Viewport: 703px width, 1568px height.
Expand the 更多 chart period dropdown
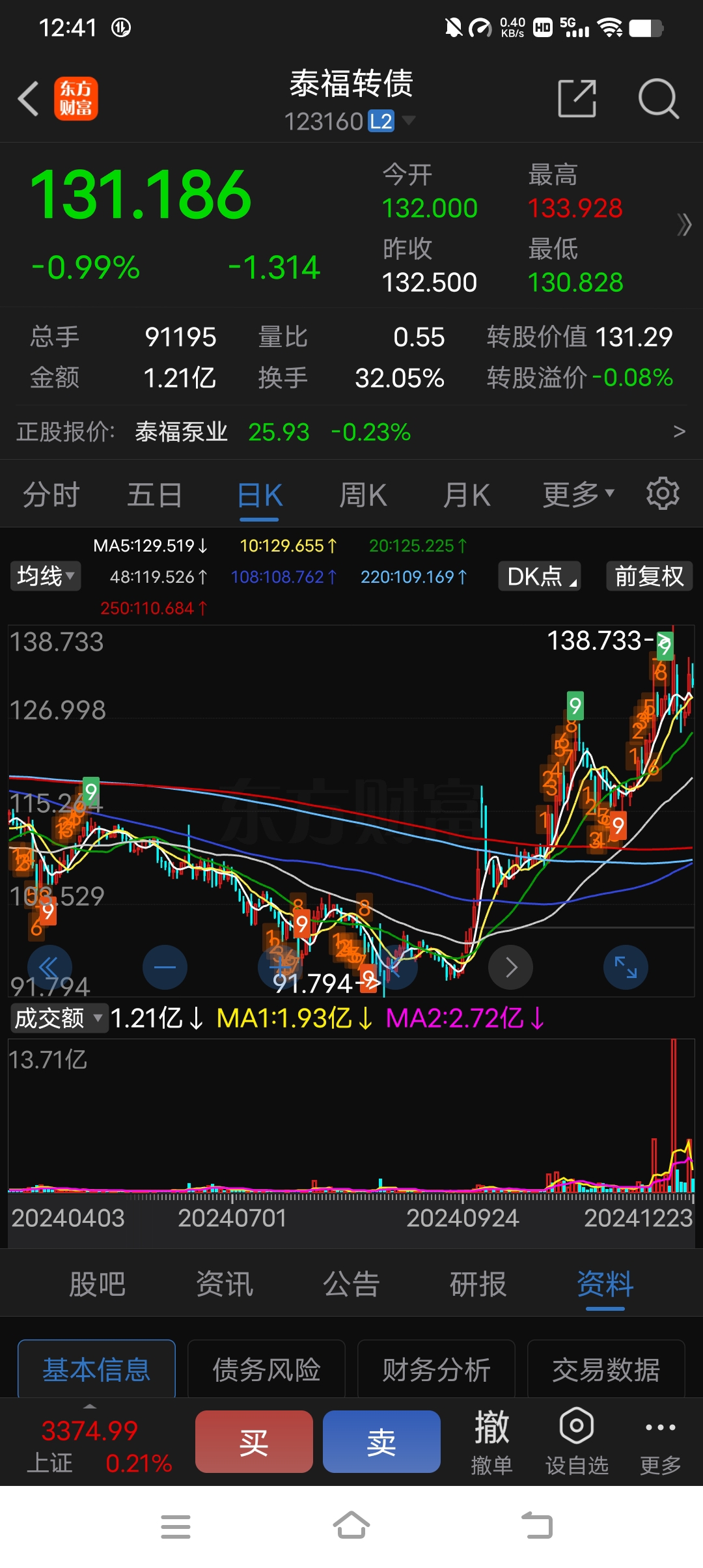click(x=579, y=495)
